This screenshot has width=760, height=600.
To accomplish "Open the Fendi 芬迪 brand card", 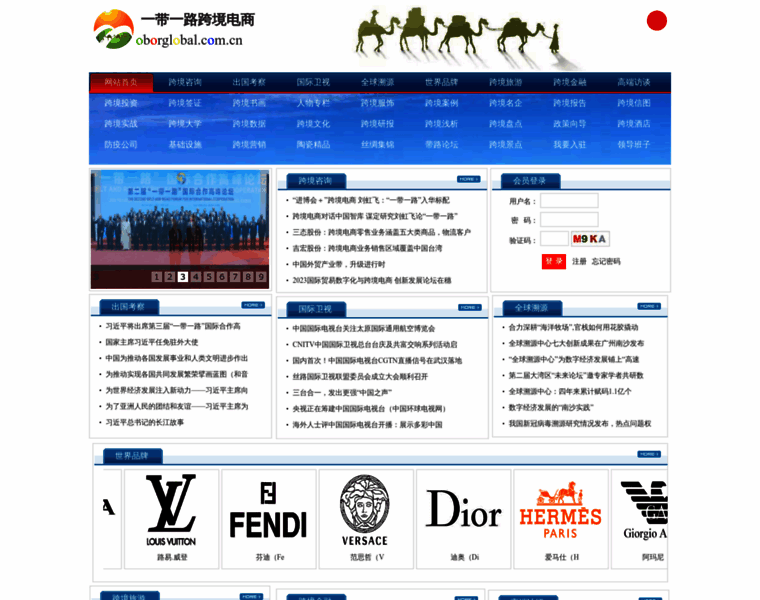I will coord(268,520).
